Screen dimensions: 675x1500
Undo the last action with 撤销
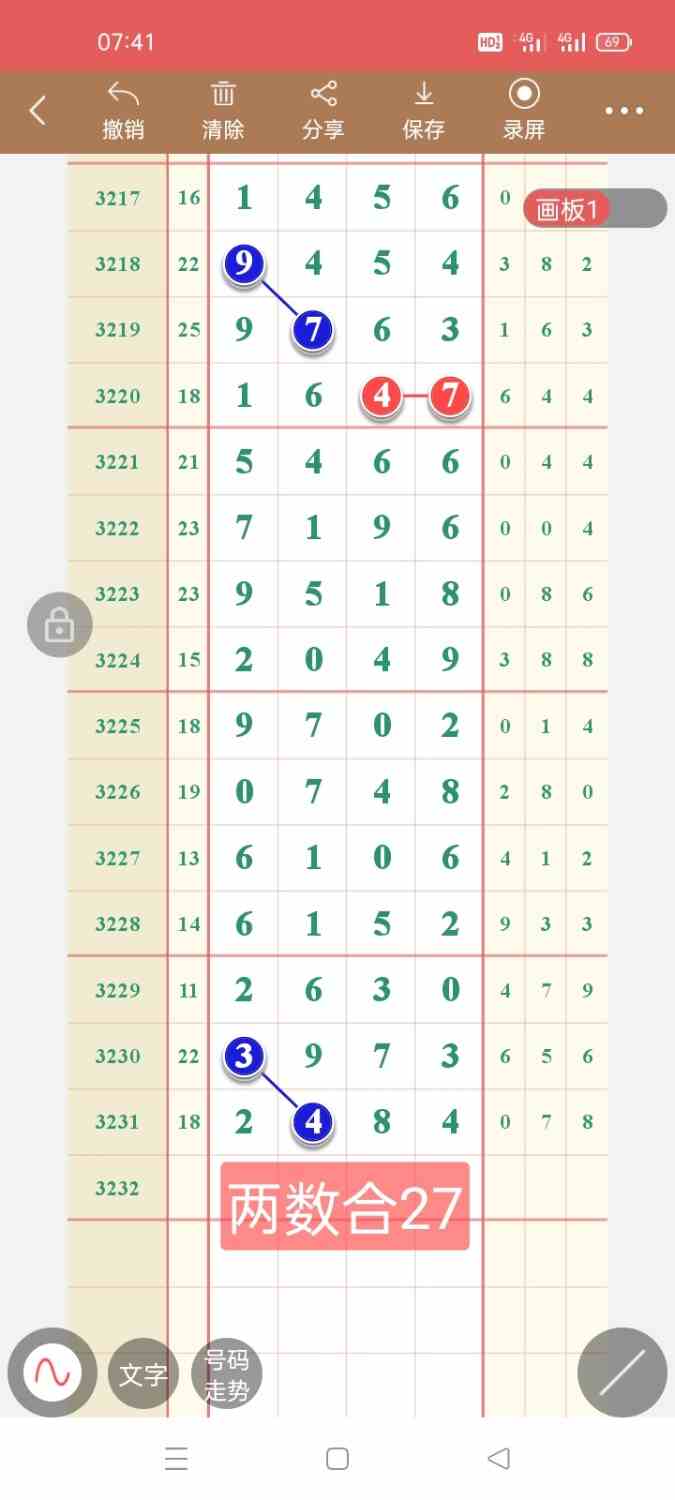point(123,111)
